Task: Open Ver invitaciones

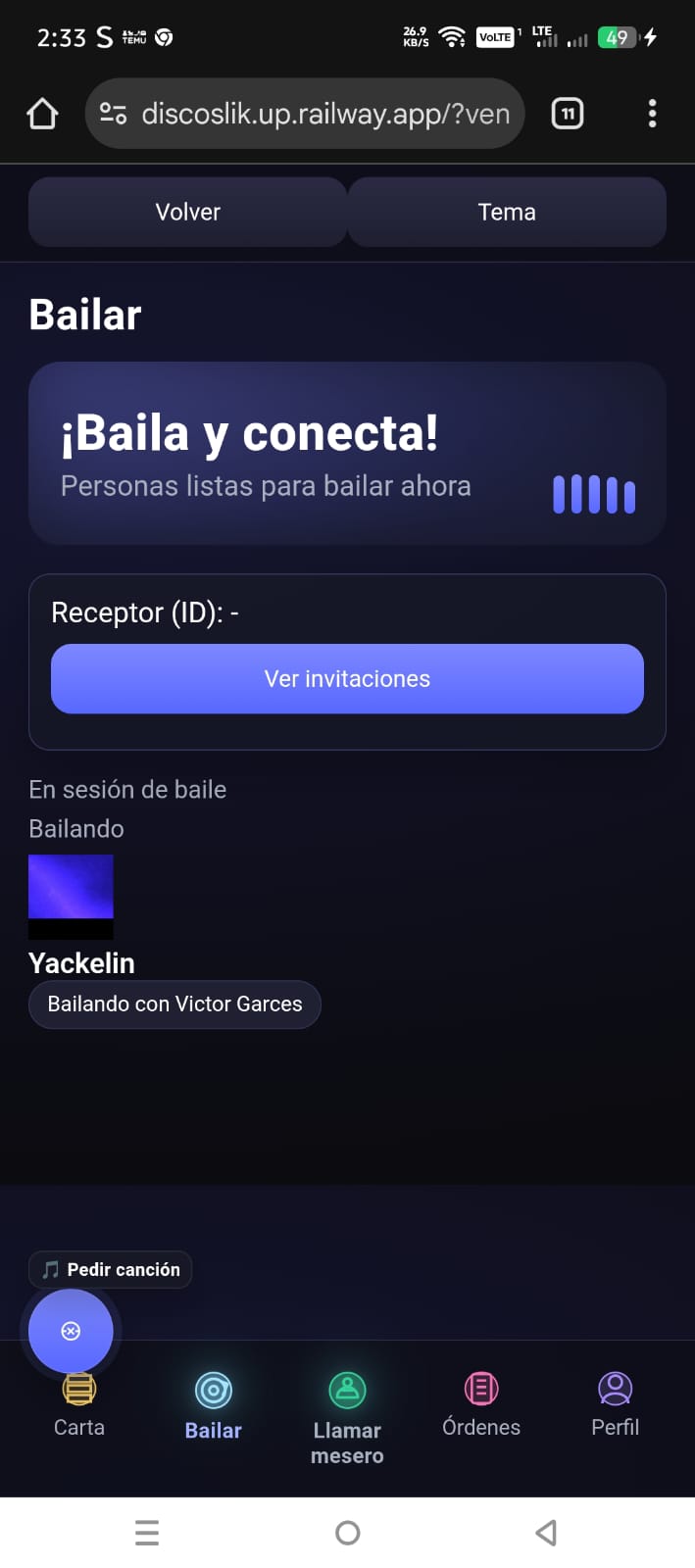Action: (x=347, y=678)
